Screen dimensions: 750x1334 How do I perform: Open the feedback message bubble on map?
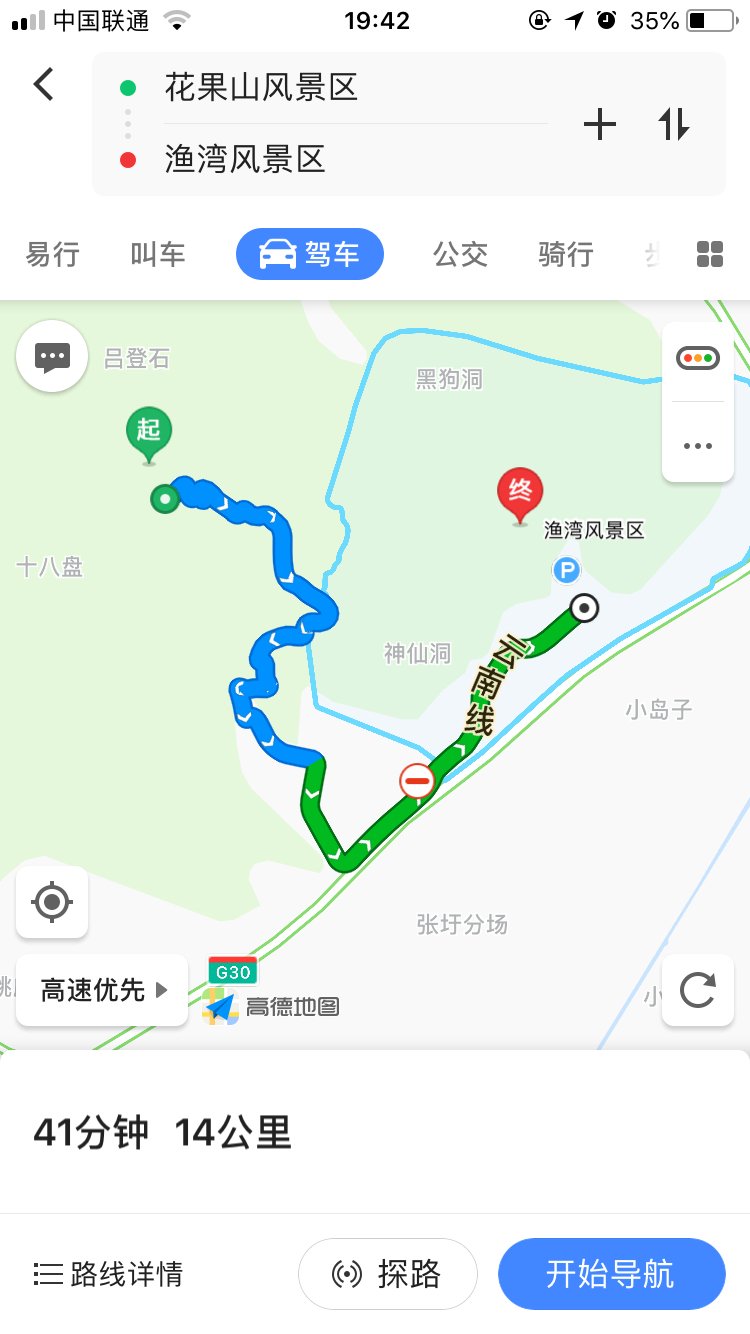[52, 356]
